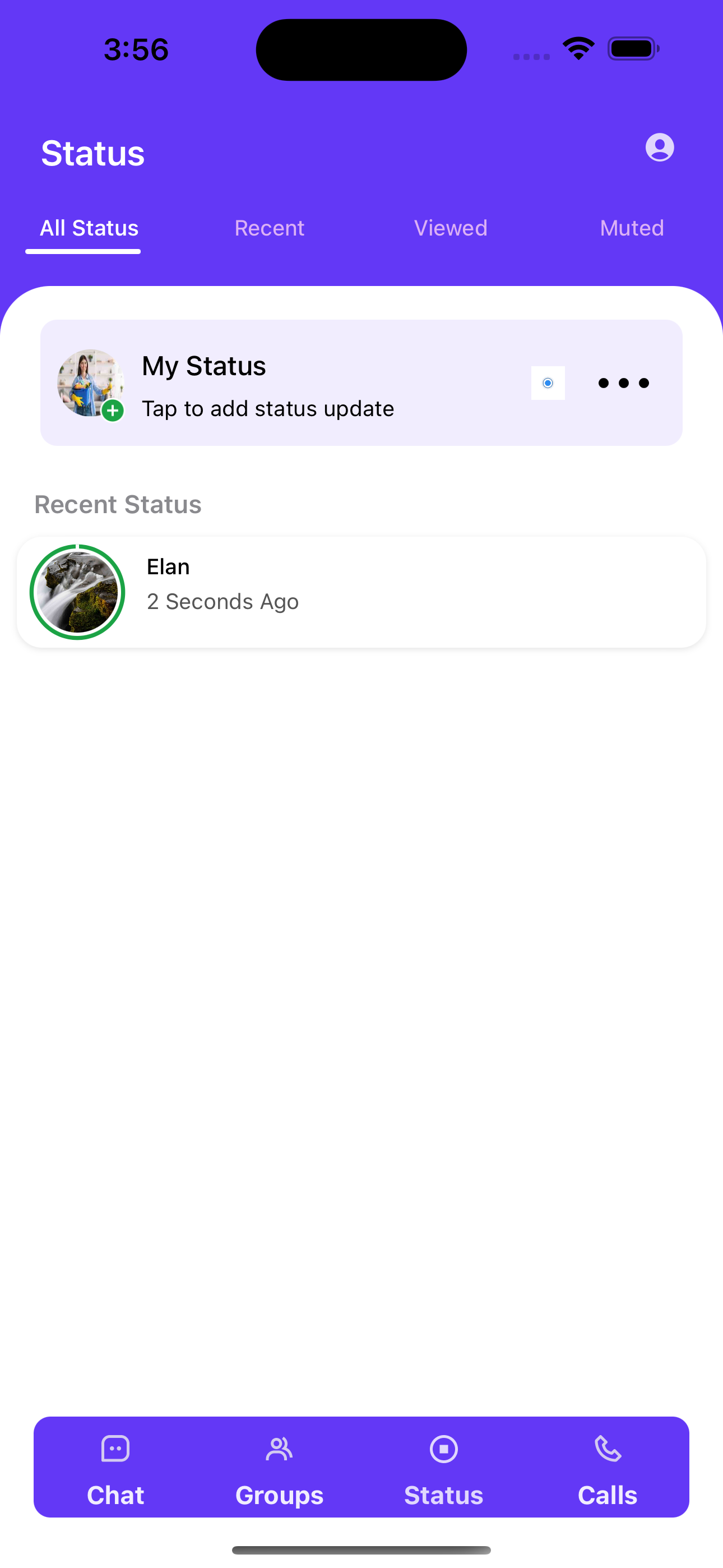The height and width of the screenshot is (1568, 723).
Task: Open the profile icon in the header
Action: [x=659, y=147]
